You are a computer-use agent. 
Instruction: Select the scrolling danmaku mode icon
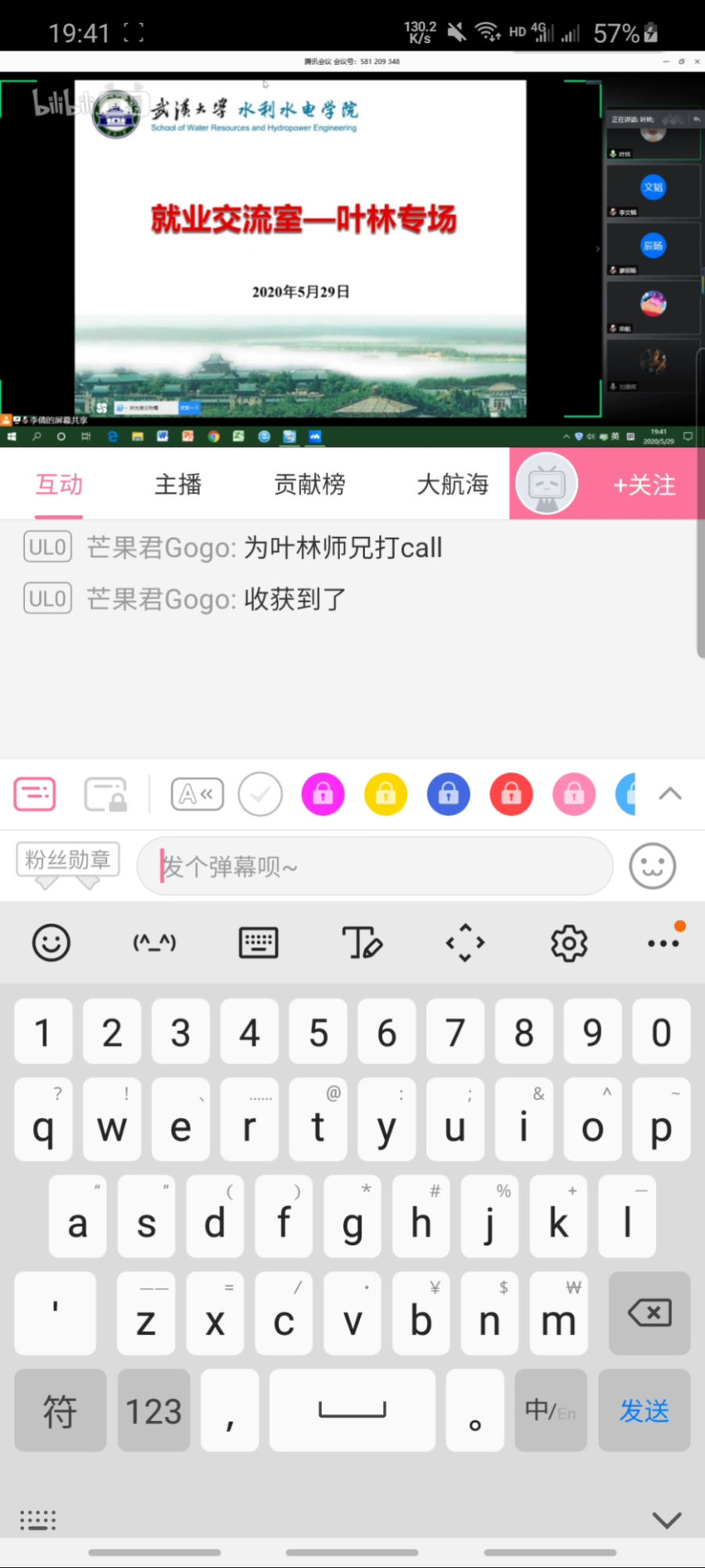pyautogui.click(x=35, y=794)
